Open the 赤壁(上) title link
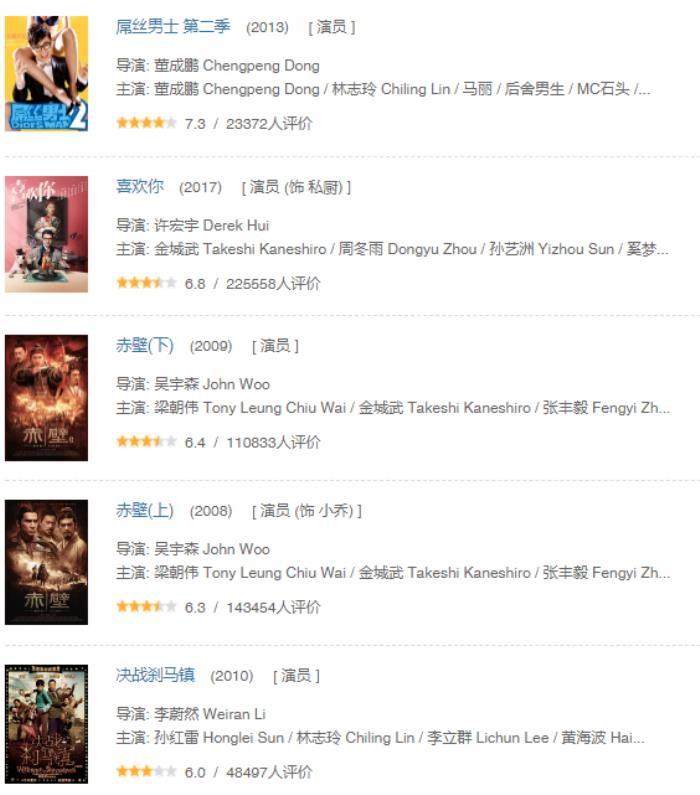 click(x=145, y=511)
